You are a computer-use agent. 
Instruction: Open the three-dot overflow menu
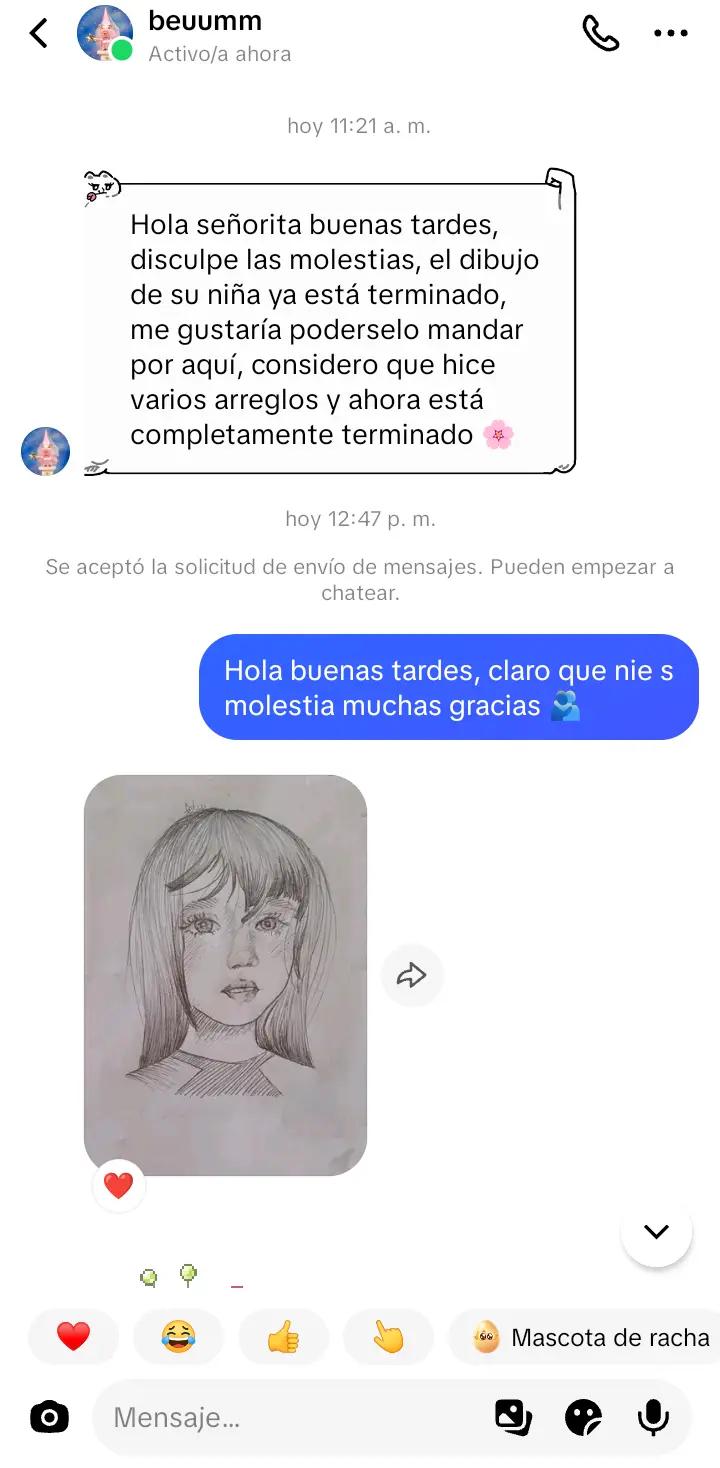(x=671, y=33)
